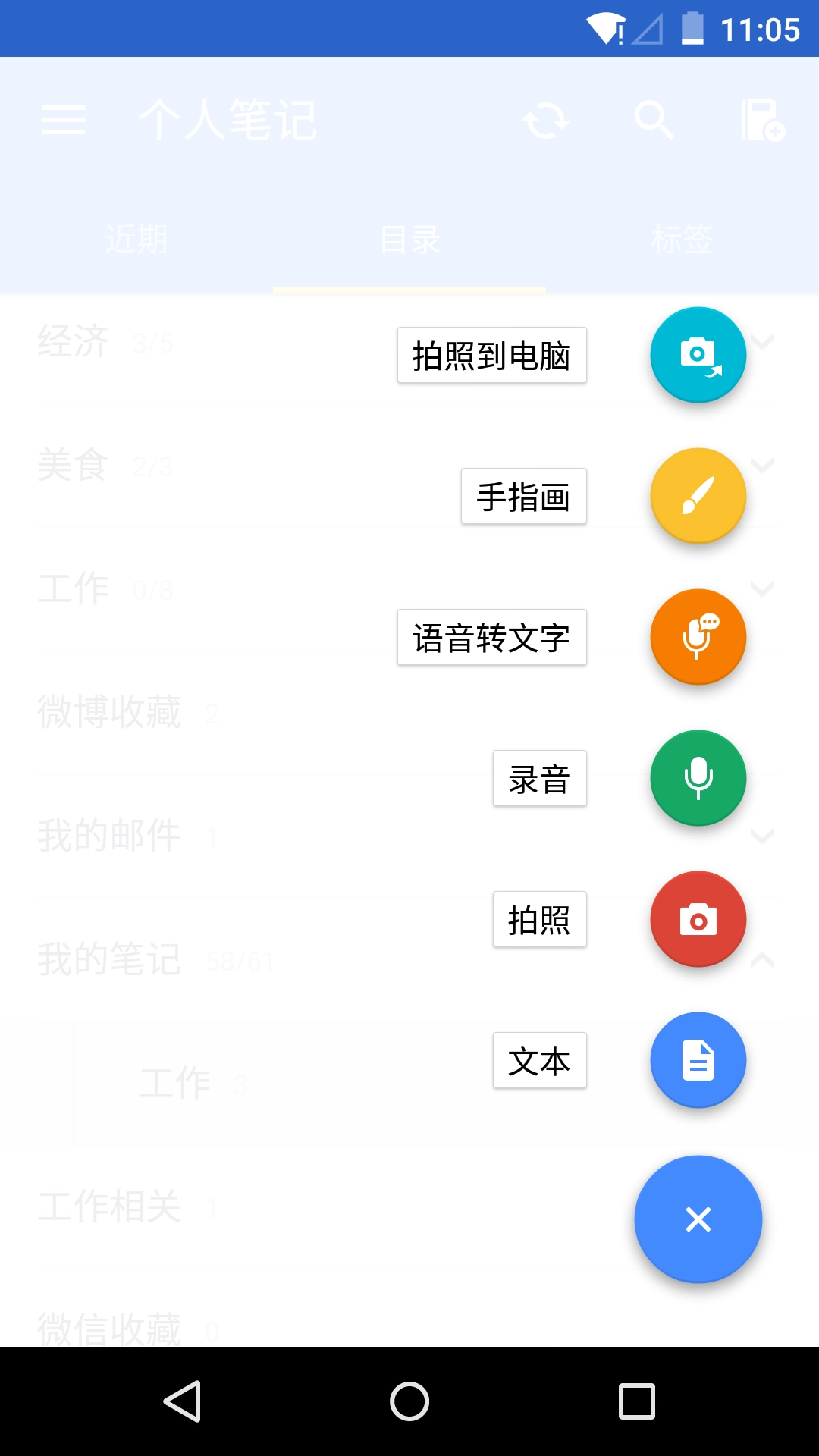Open search from the top bar
Image resolution: width=819 pixels, height=1456 pixels.
click(x=653, y=121)
